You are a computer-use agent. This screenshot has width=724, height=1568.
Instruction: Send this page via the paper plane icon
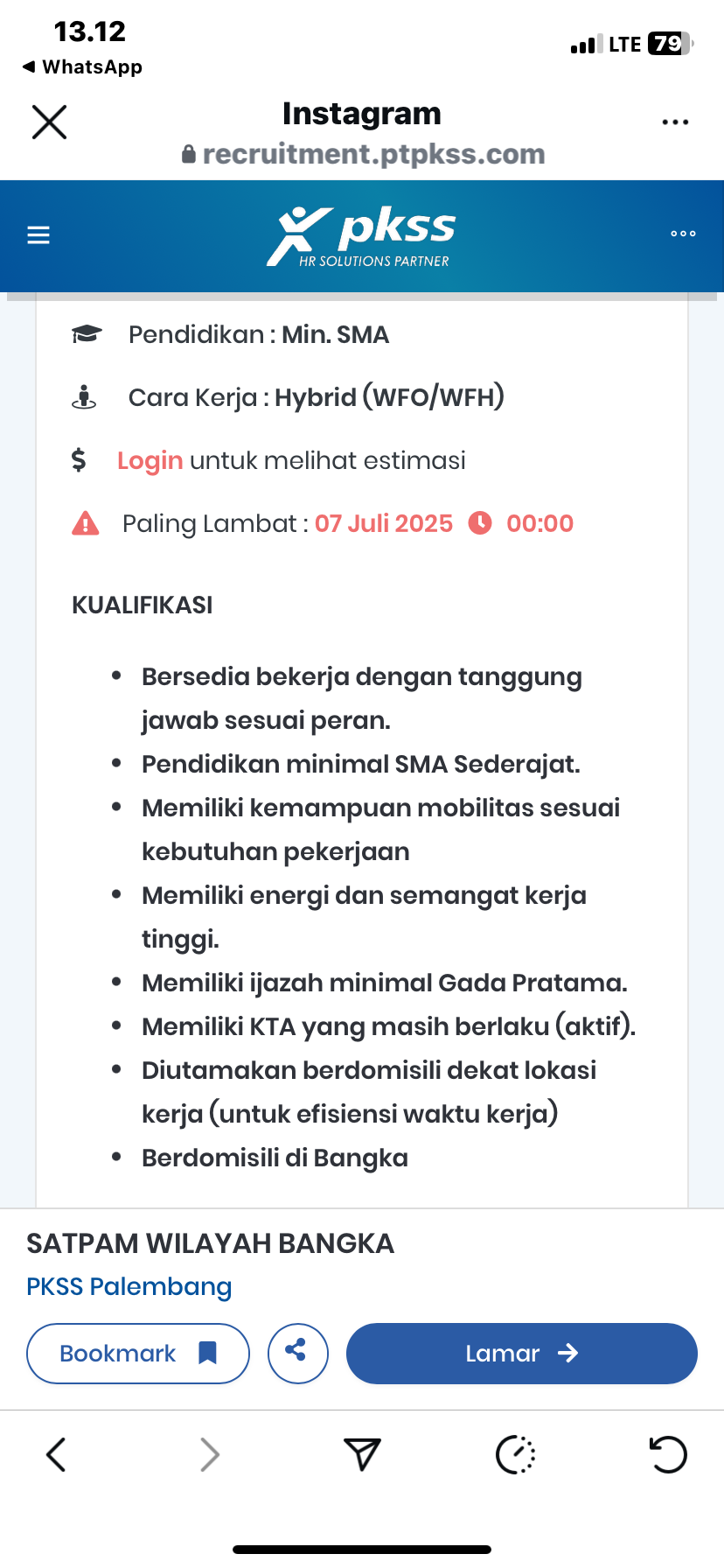362,1454
